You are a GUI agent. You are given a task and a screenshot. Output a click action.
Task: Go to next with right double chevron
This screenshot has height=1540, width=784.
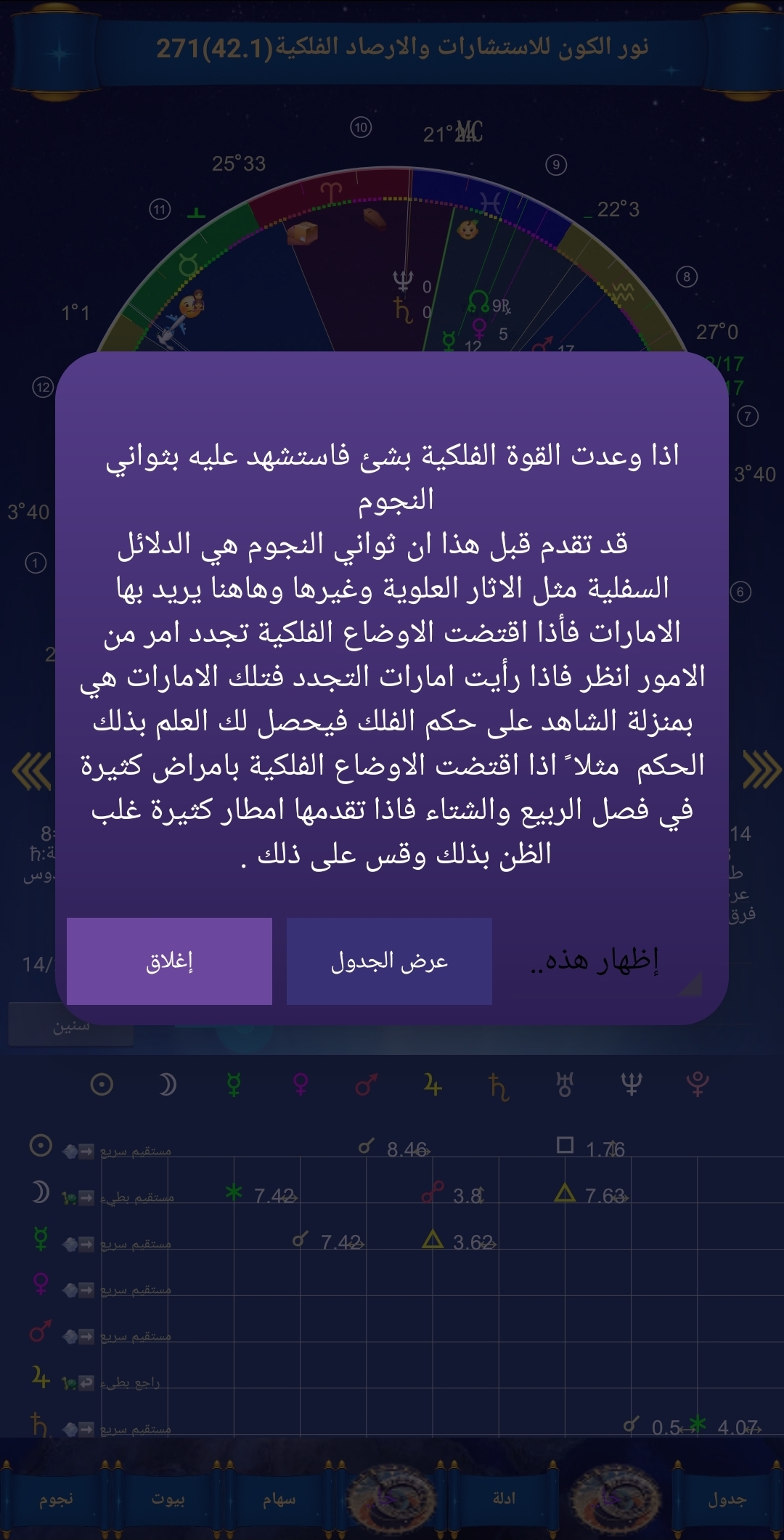[761, 770]
